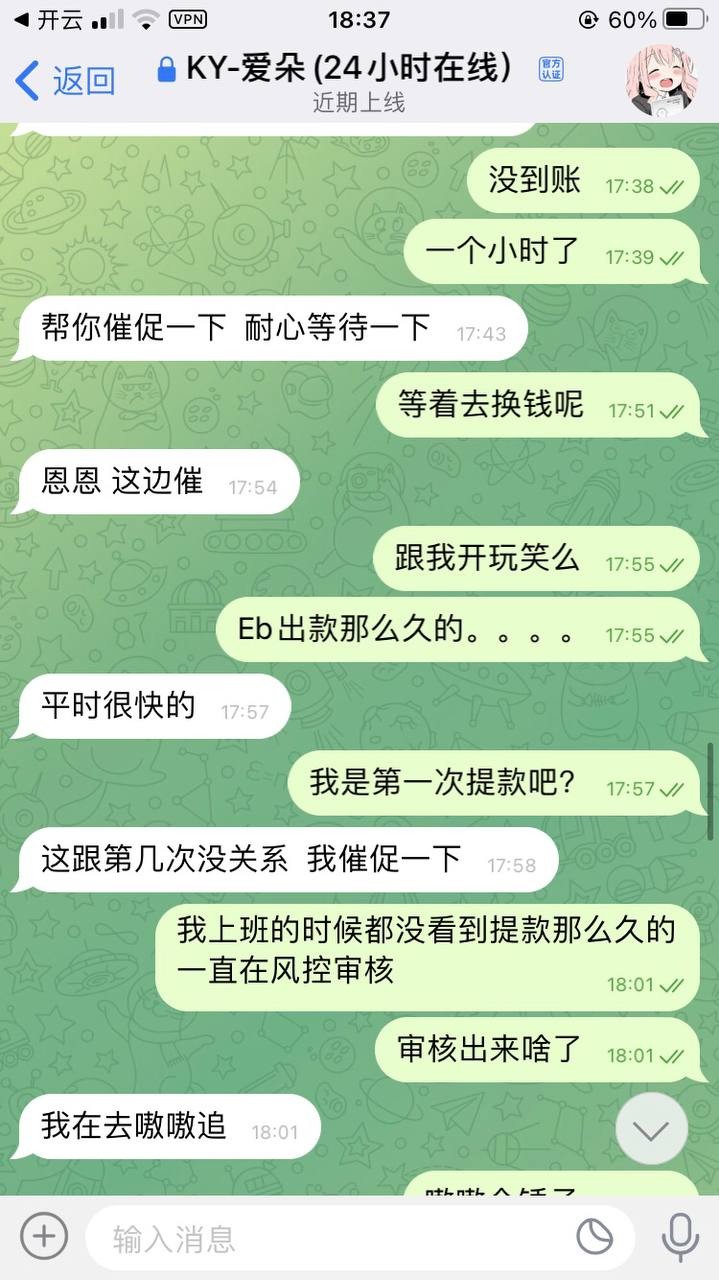Open the sticker panel icon
Viewport: 719px width, 1280px height.
(595, 1238)
